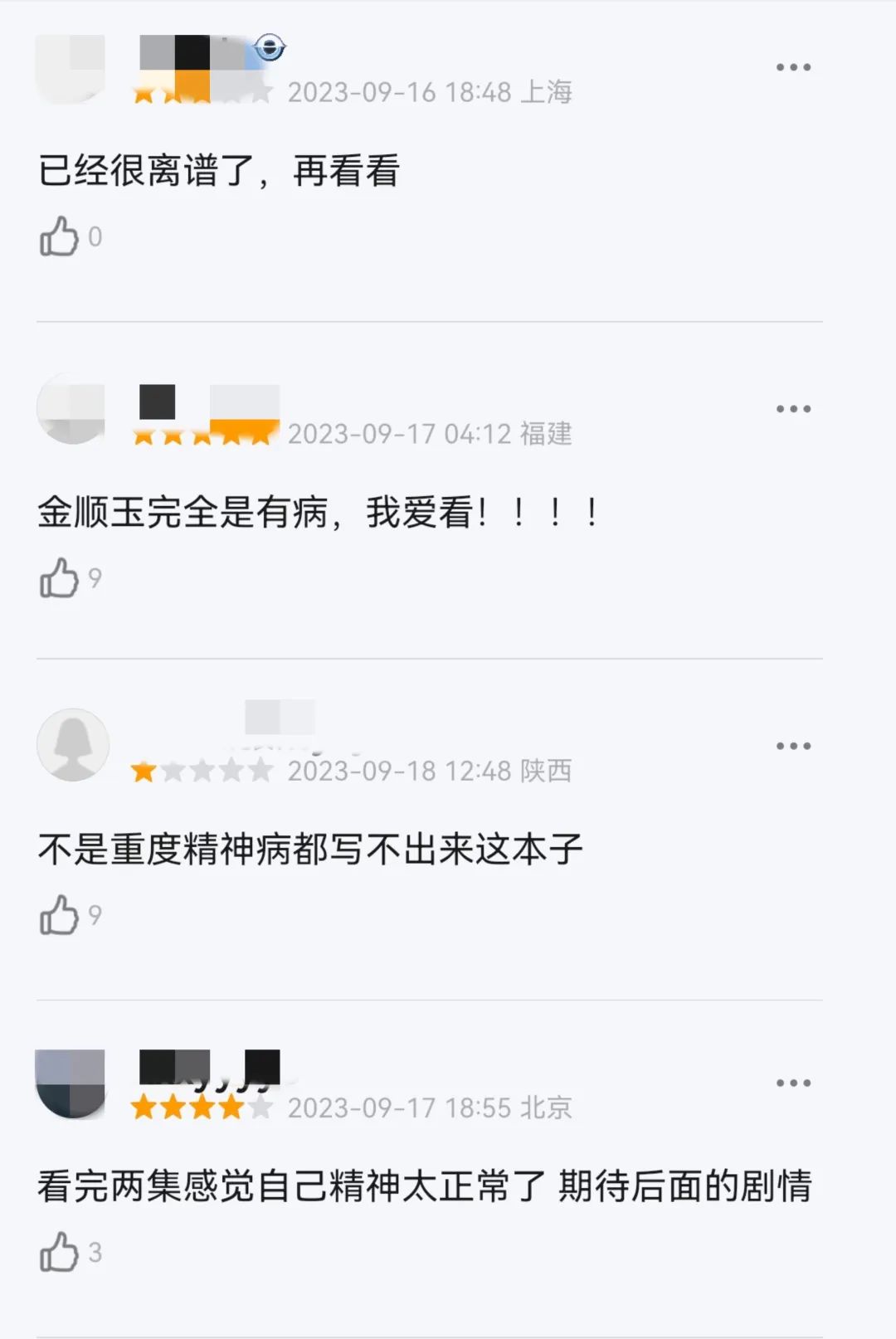Show more options for the 北京 comment
The image size is (896, 1339).
pyautogui.click(x=793, y=1083)
